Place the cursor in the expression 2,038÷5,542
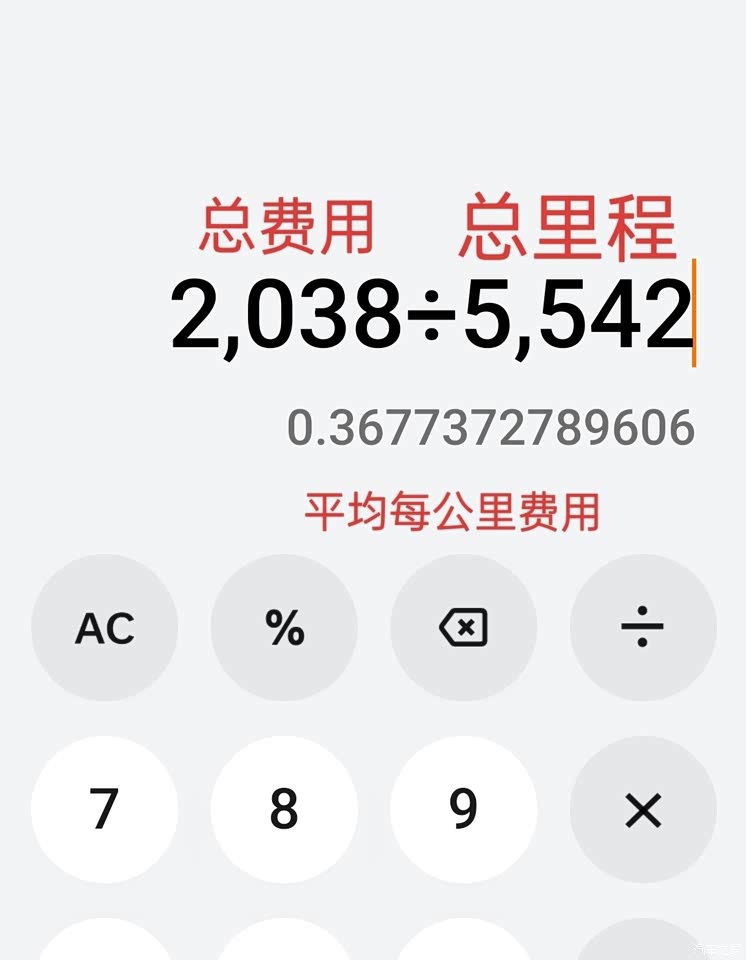746x960 pixels. click(x=430, y=314)
